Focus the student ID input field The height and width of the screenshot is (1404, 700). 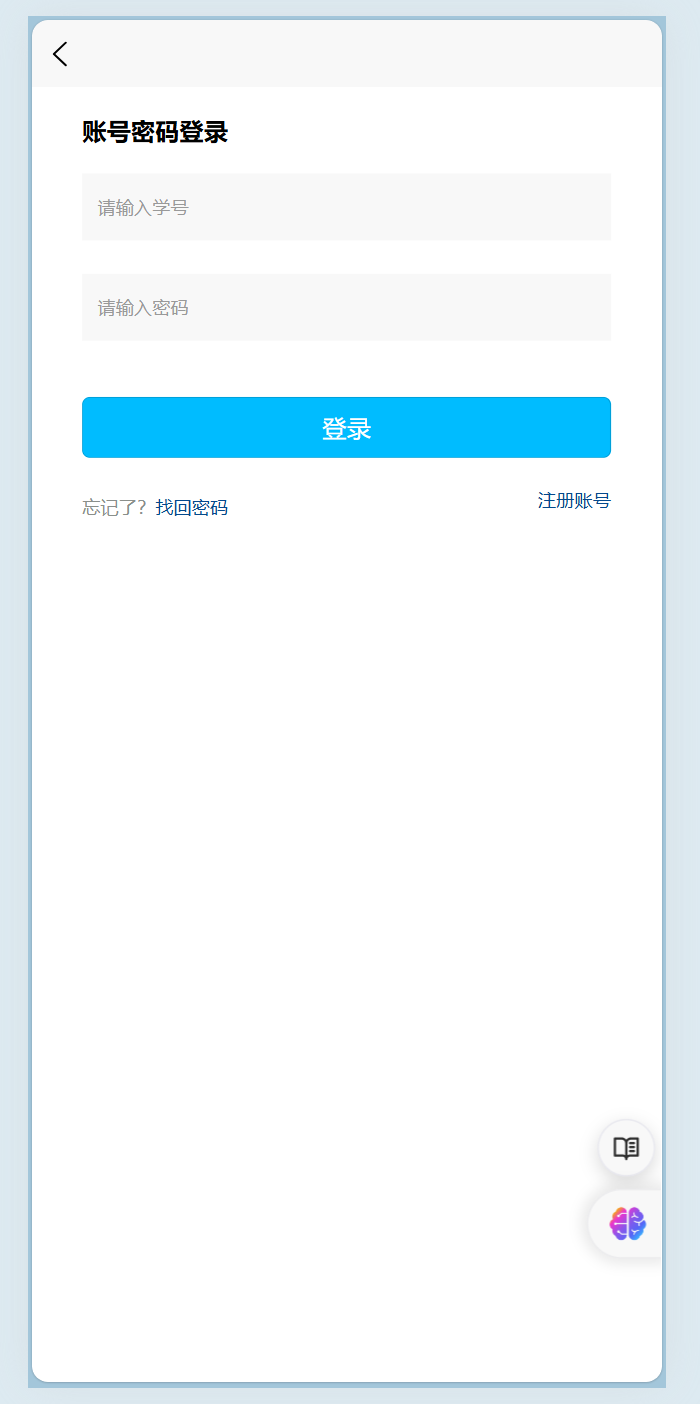(346, 208)
